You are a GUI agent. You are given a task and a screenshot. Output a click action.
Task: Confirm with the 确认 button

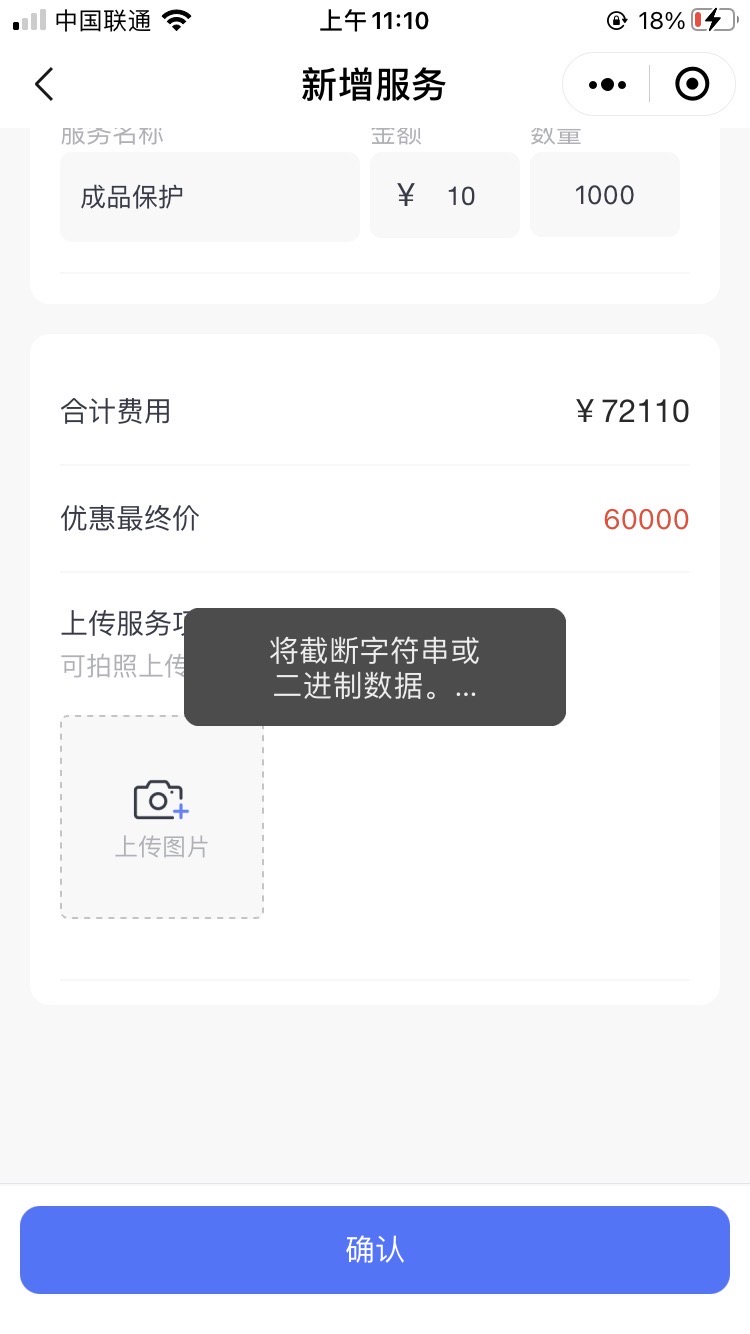375,1250
